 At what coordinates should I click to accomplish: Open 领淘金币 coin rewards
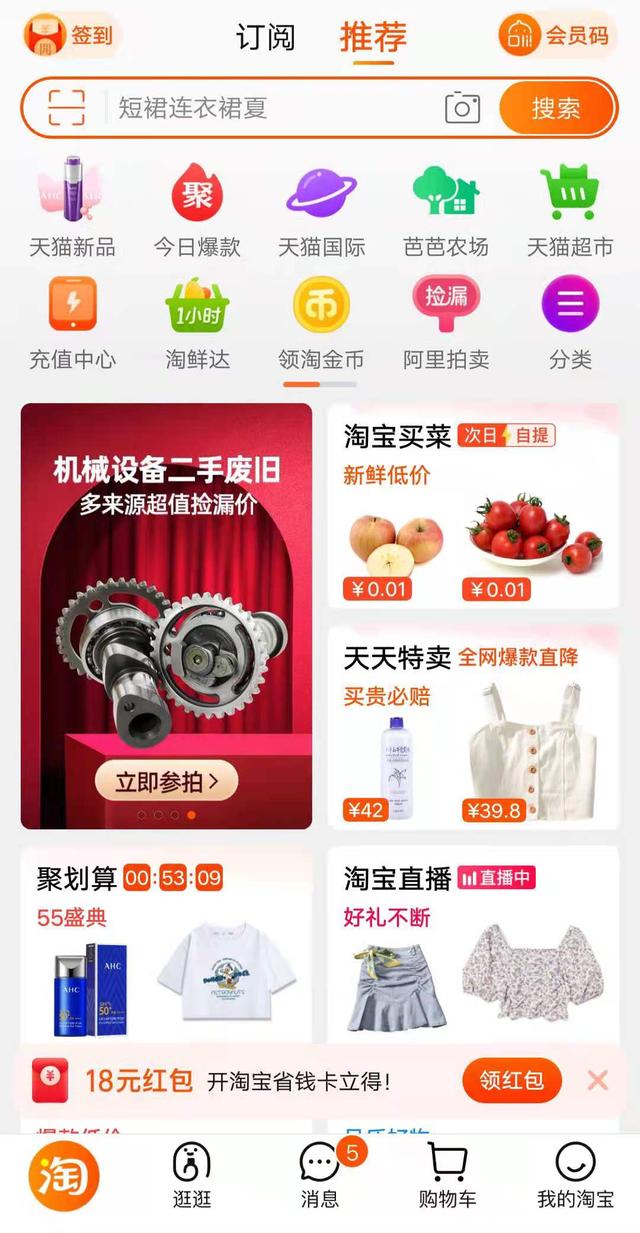(x=321, y=322)
